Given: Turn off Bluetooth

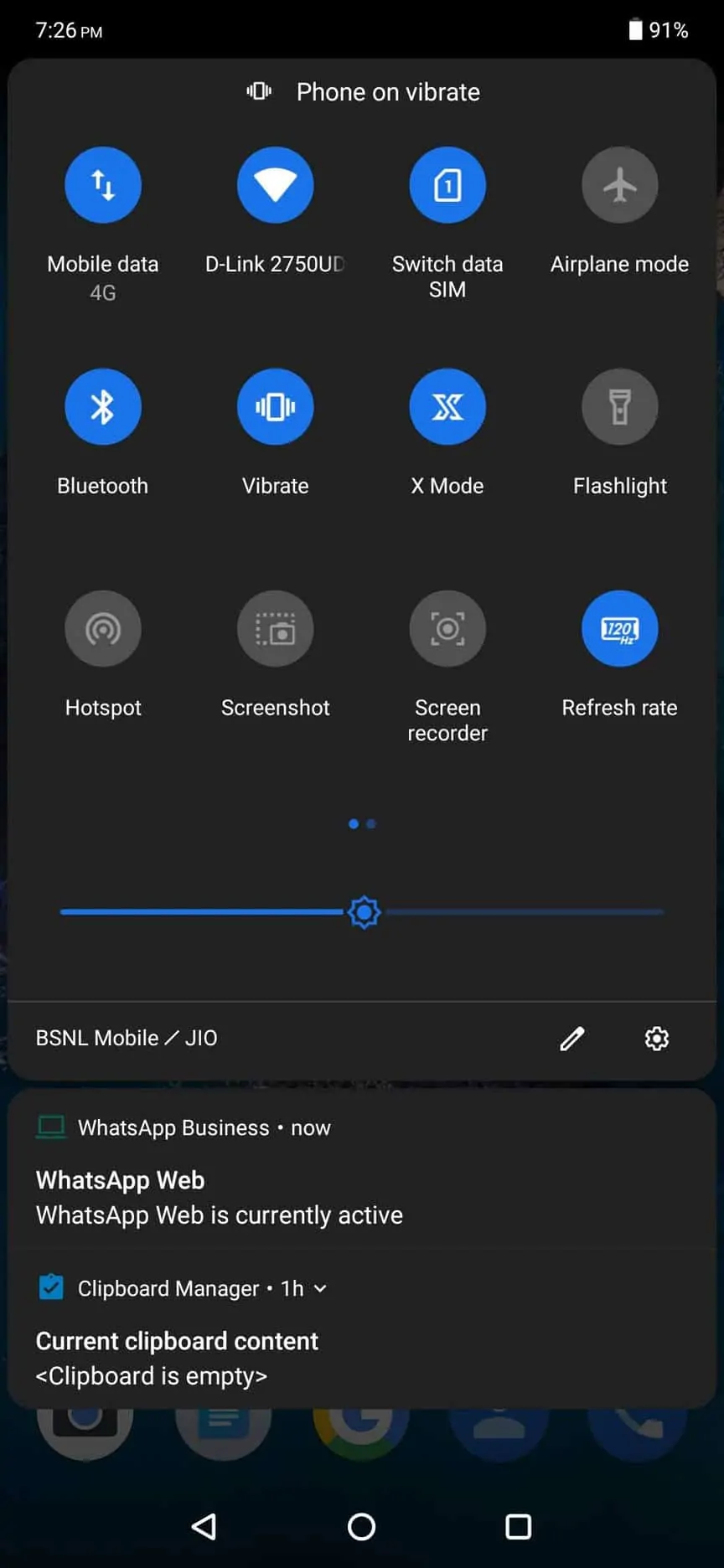Looking at the screenshot, I should point(103,407).
